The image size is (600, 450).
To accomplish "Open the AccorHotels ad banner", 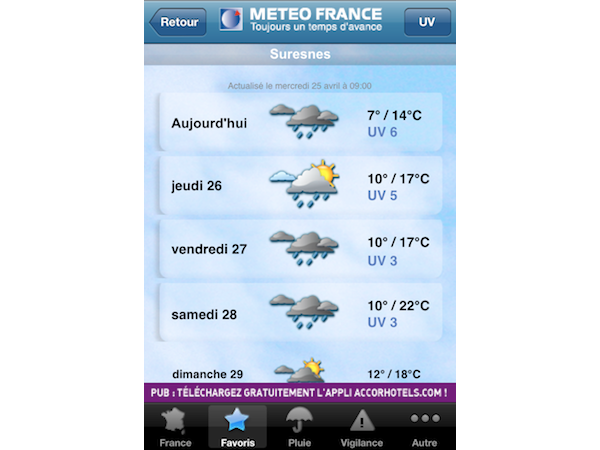I will (x=300, y=393).
